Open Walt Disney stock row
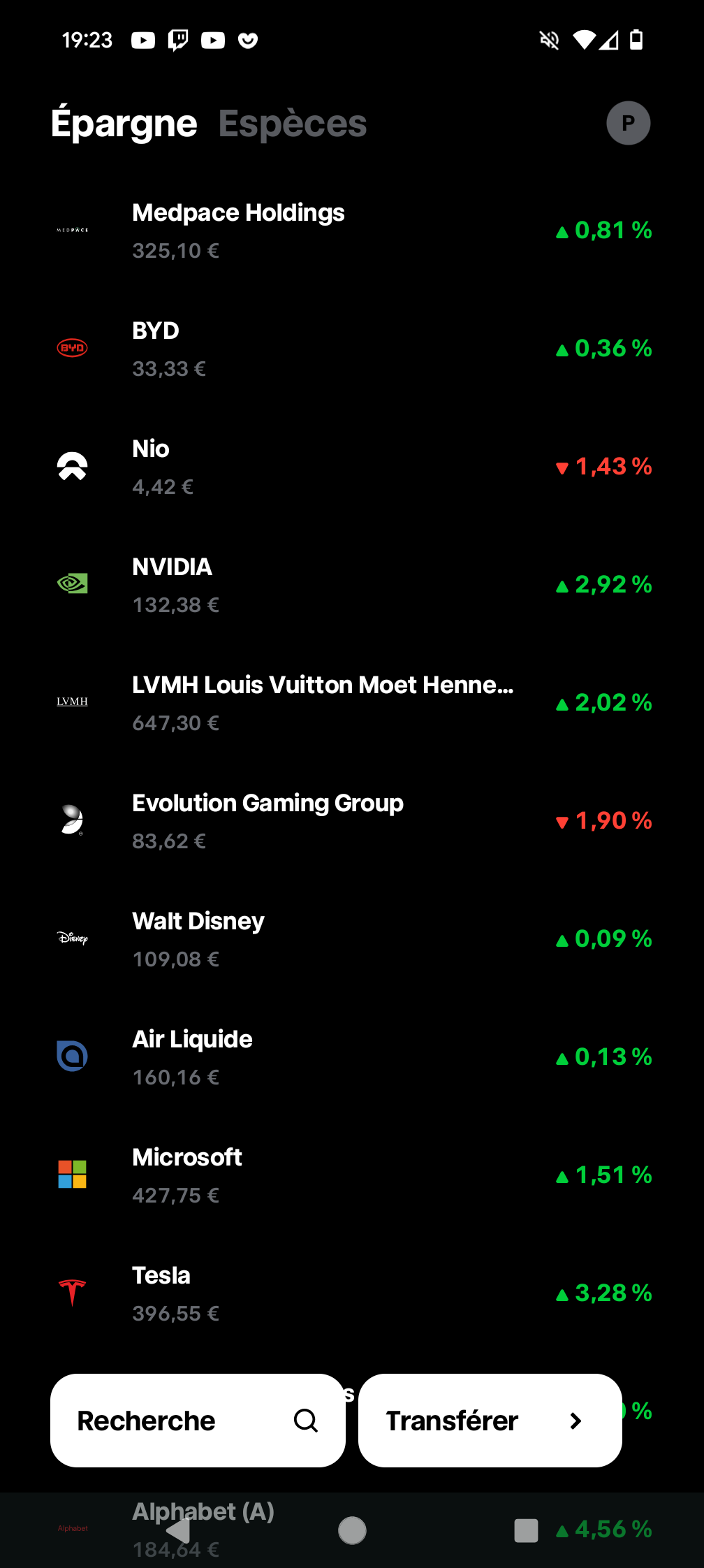Viewport: 704px width, 1568px height. click(352, 939)
